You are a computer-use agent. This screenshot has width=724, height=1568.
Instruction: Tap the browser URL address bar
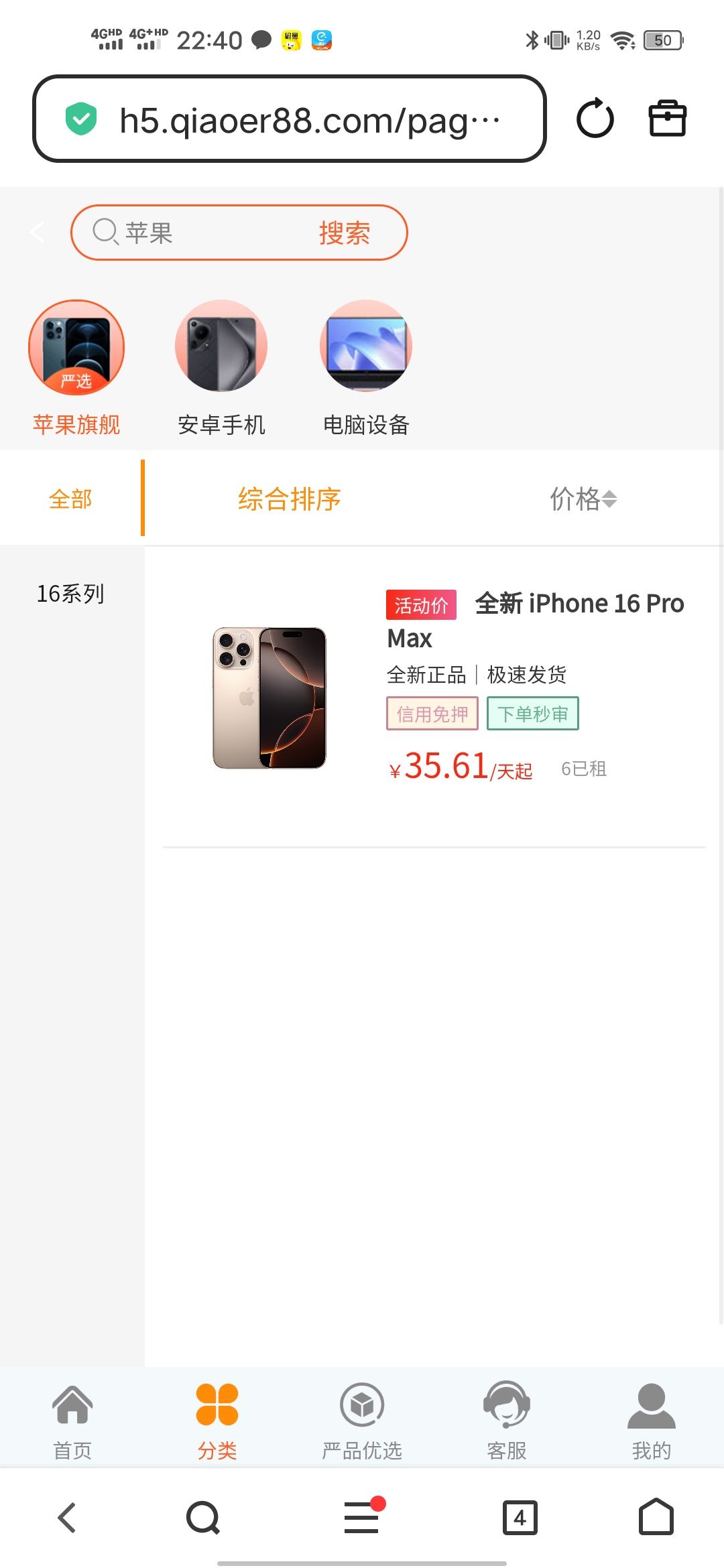288,119
